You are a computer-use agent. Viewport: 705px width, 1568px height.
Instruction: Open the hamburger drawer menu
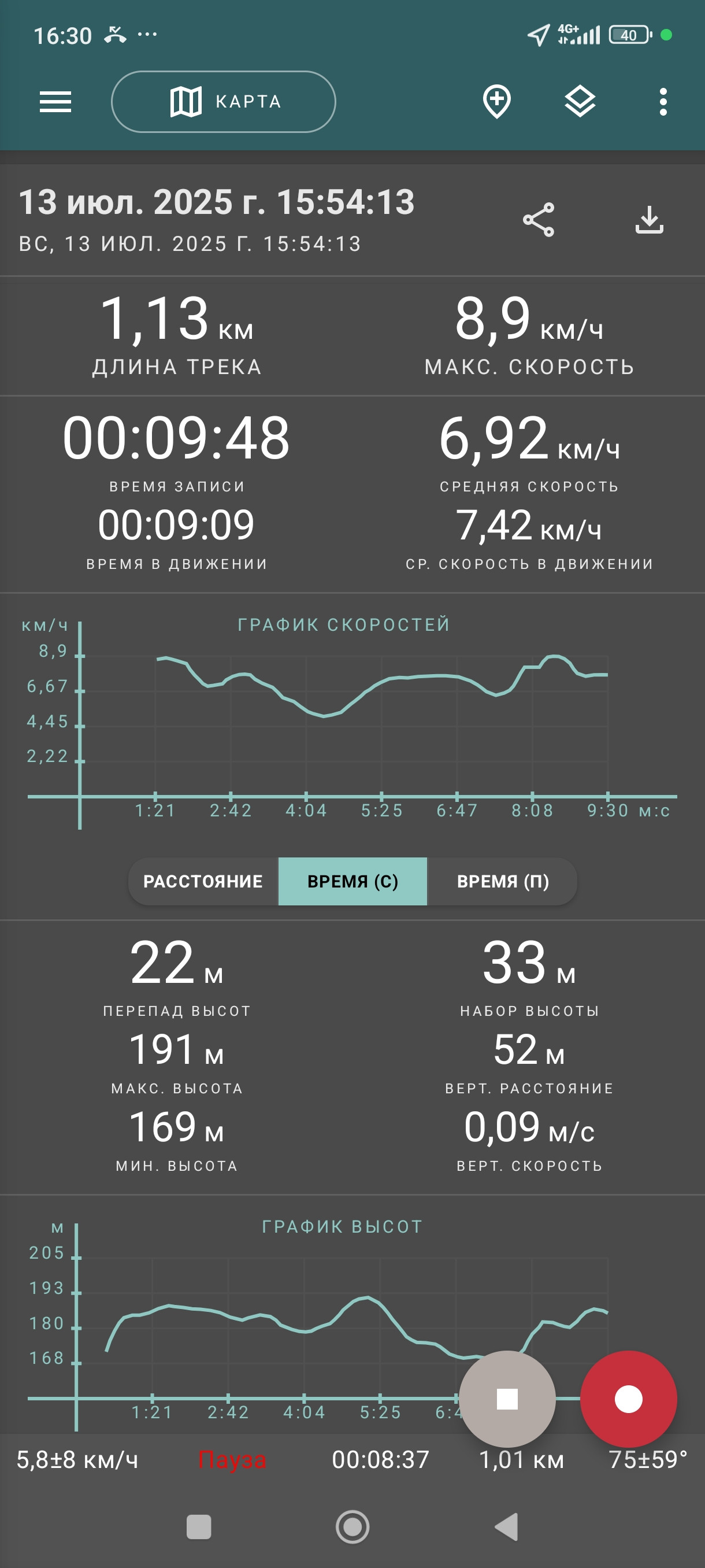[x=55, y=102]
